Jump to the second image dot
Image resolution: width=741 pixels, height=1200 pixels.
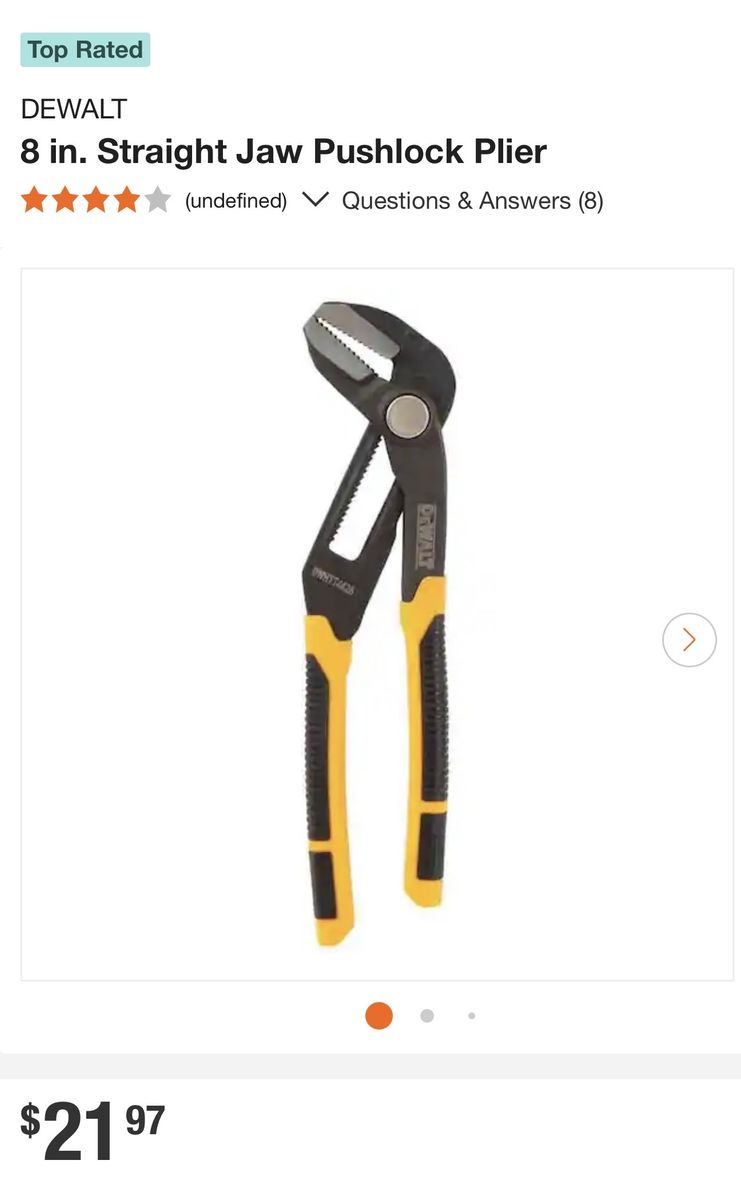coord(427,1016)
